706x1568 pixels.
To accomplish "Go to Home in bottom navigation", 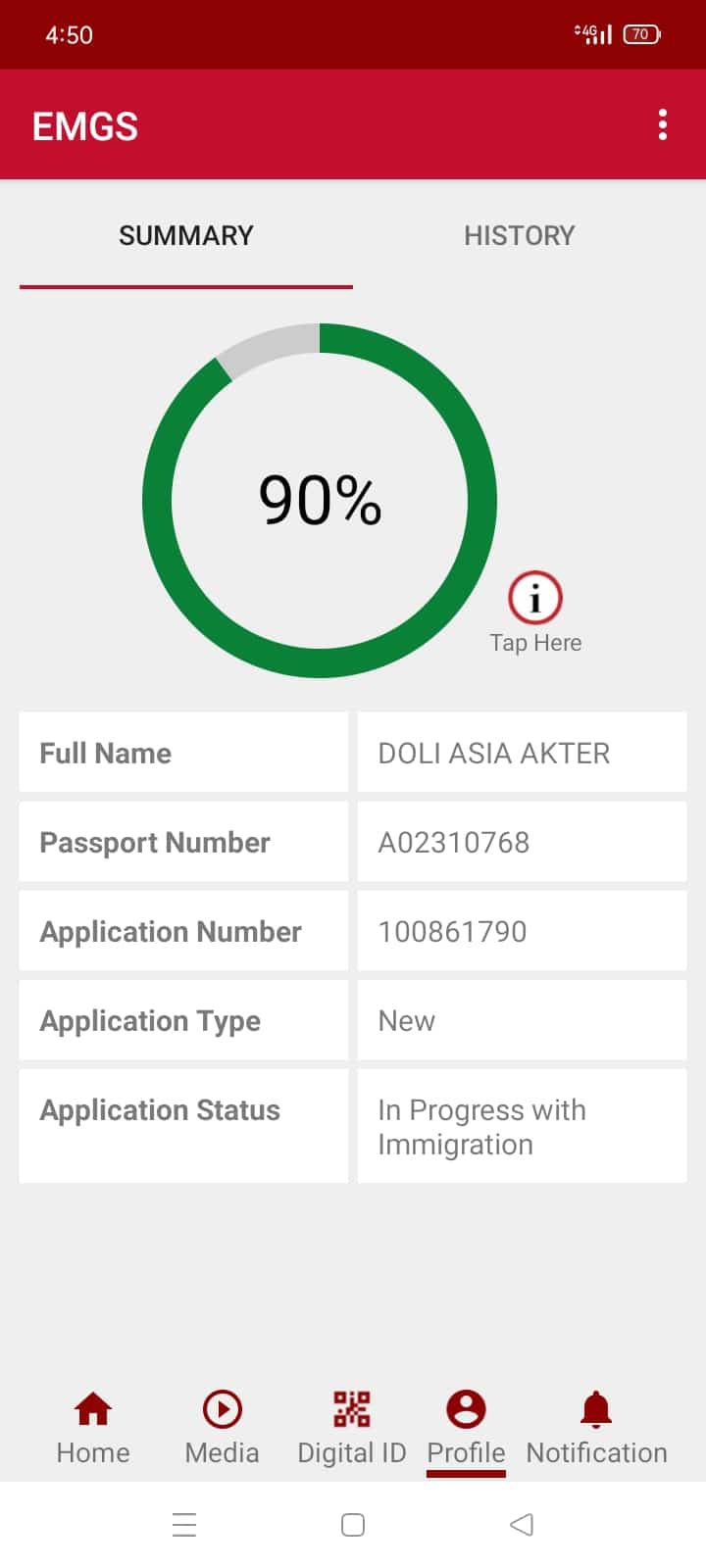I will point(93,1427).
